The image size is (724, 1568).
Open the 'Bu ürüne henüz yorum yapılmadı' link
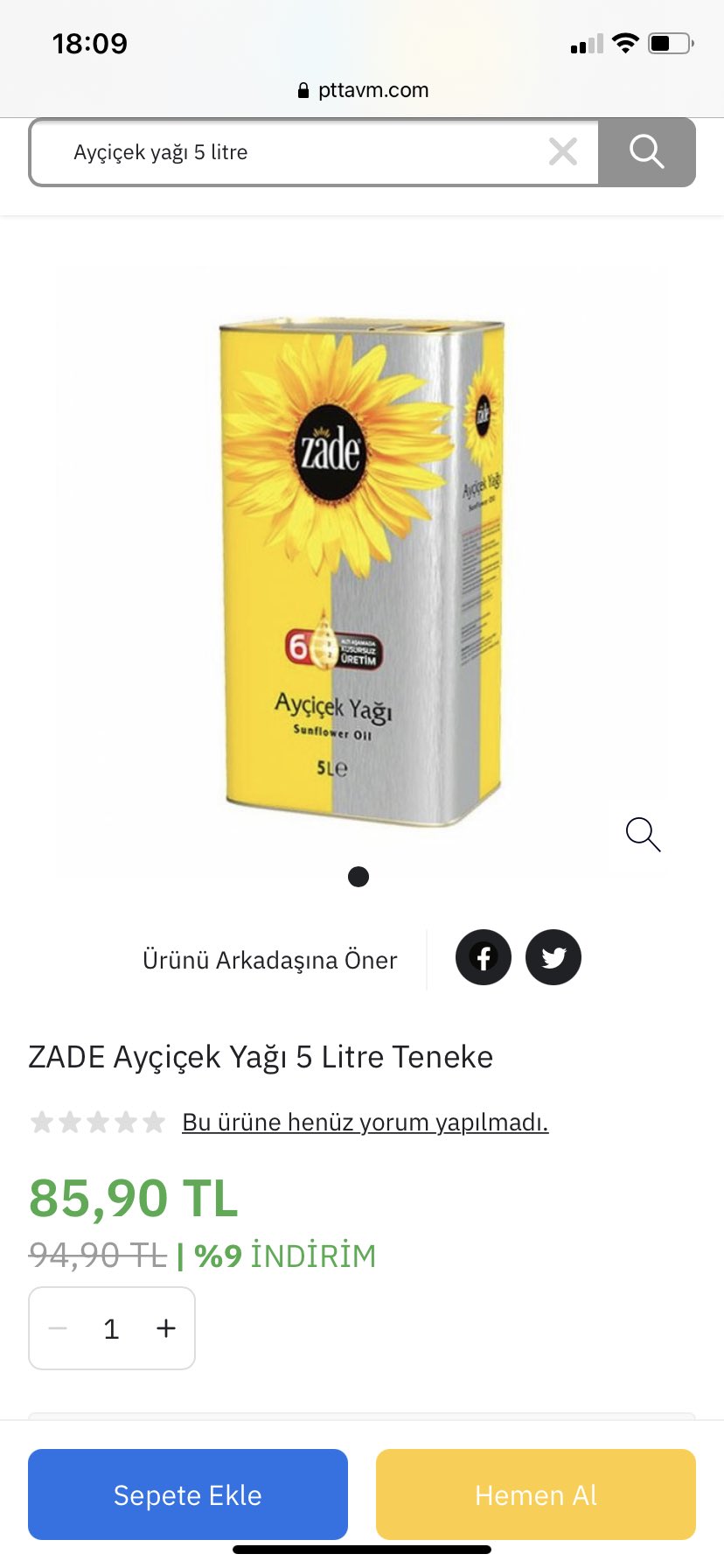[x=365, y=1122]
